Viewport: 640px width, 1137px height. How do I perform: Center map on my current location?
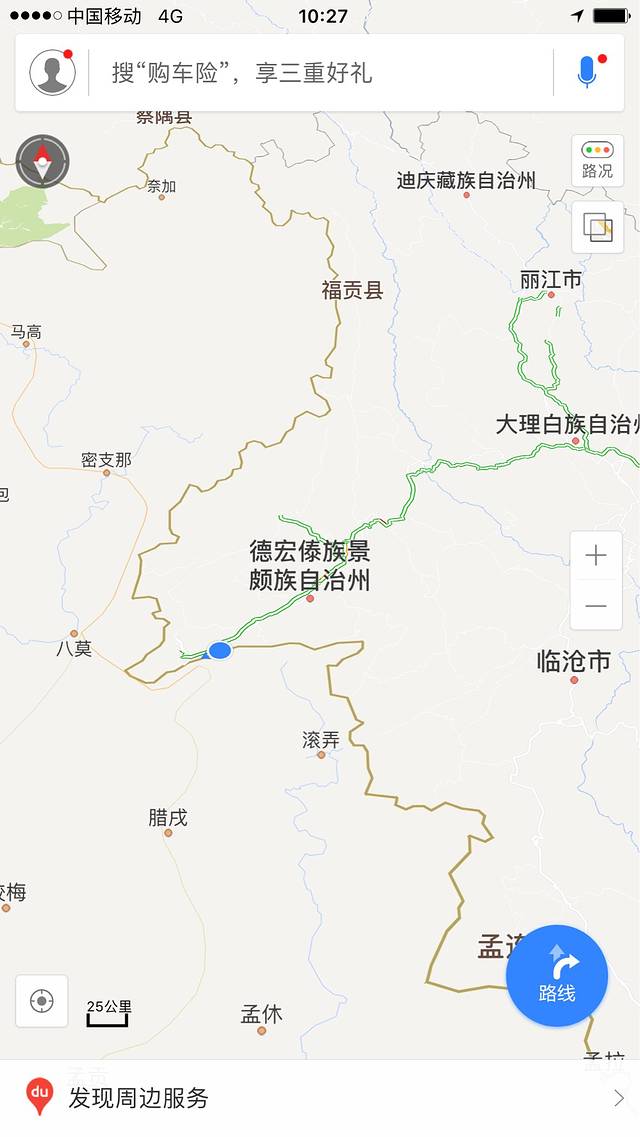(42, 1000)
